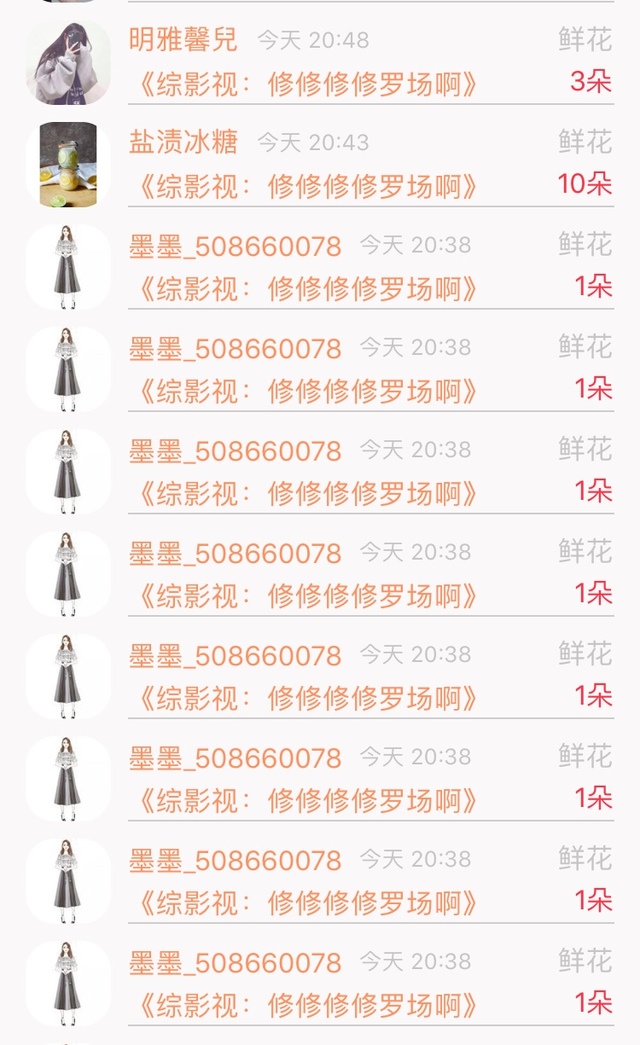This screenshot has height=1045, width=640.
Task: Open the book title under 明雅馨兒
Action: pos(307,85)
